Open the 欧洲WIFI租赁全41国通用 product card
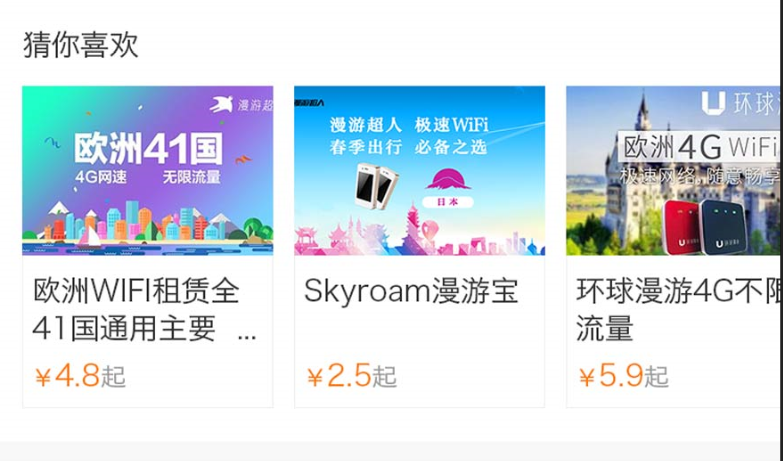Screen dimensions: 783x461 pyautogui.click(x=147, y=246)
